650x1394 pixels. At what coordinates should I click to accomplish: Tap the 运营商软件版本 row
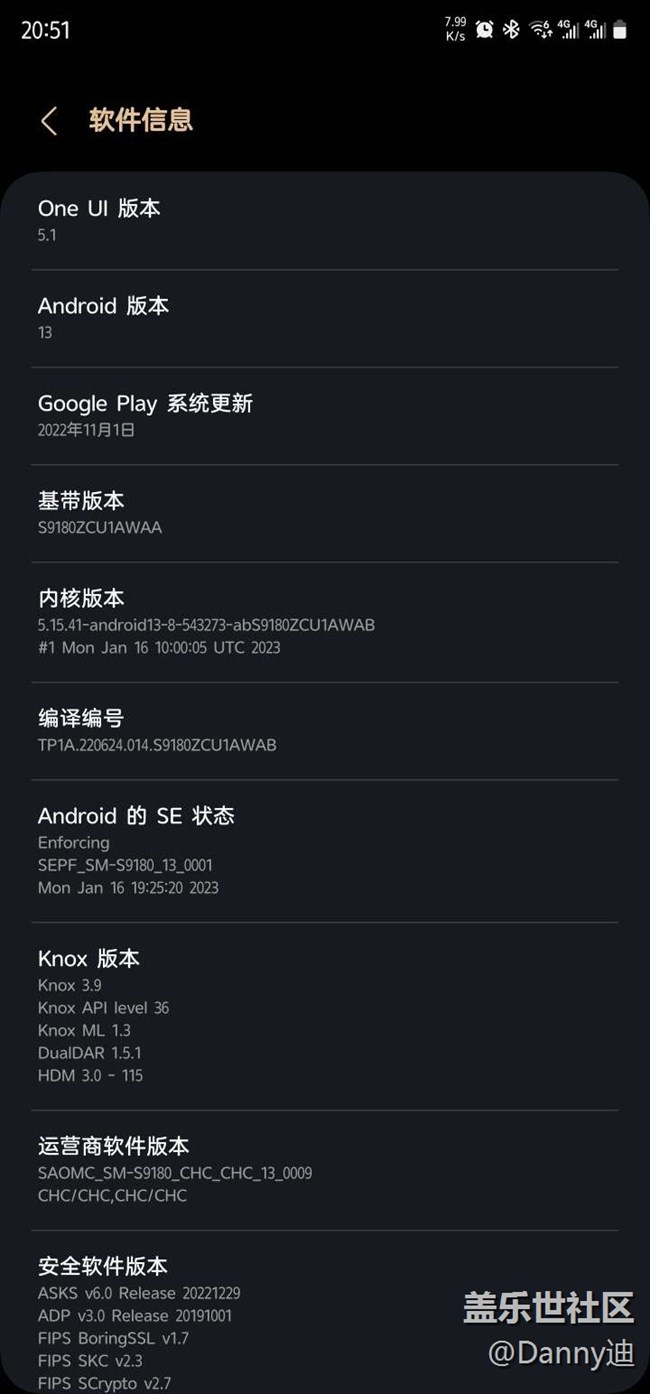(x=325, y=1170)
